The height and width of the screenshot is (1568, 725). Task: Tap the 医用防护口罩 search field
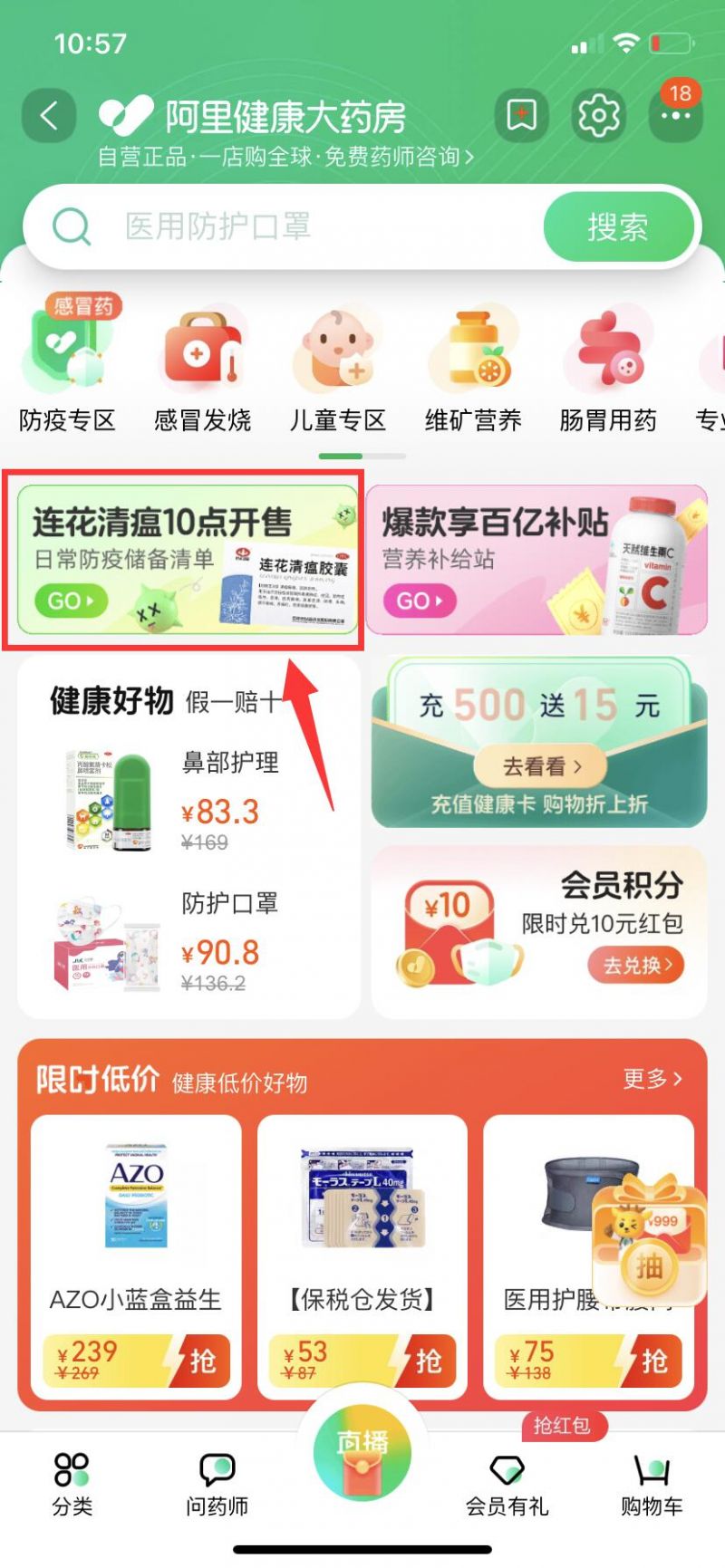[x=290, y=226]
